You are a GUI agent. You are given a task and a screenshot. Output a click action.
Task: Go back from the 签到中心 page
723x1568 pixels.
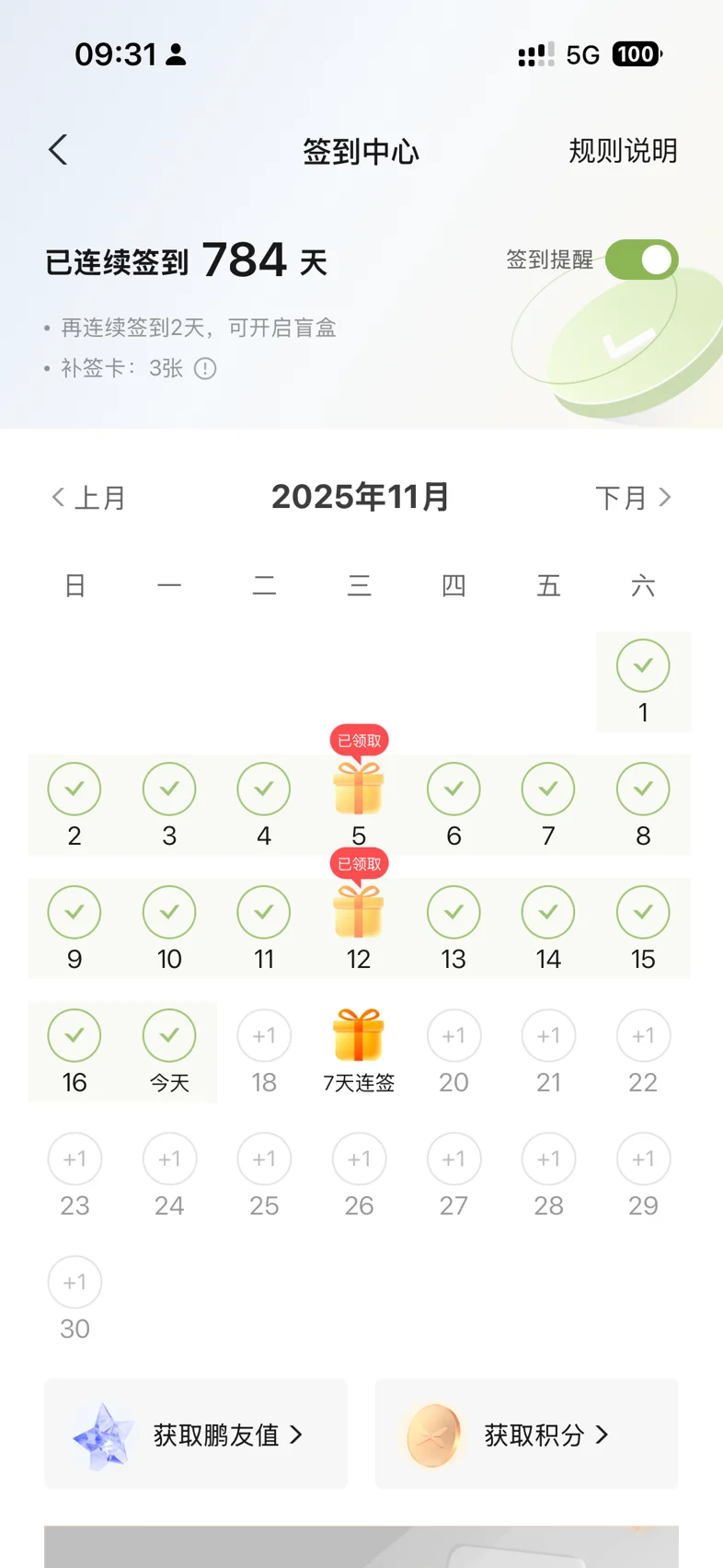point(58,150)
